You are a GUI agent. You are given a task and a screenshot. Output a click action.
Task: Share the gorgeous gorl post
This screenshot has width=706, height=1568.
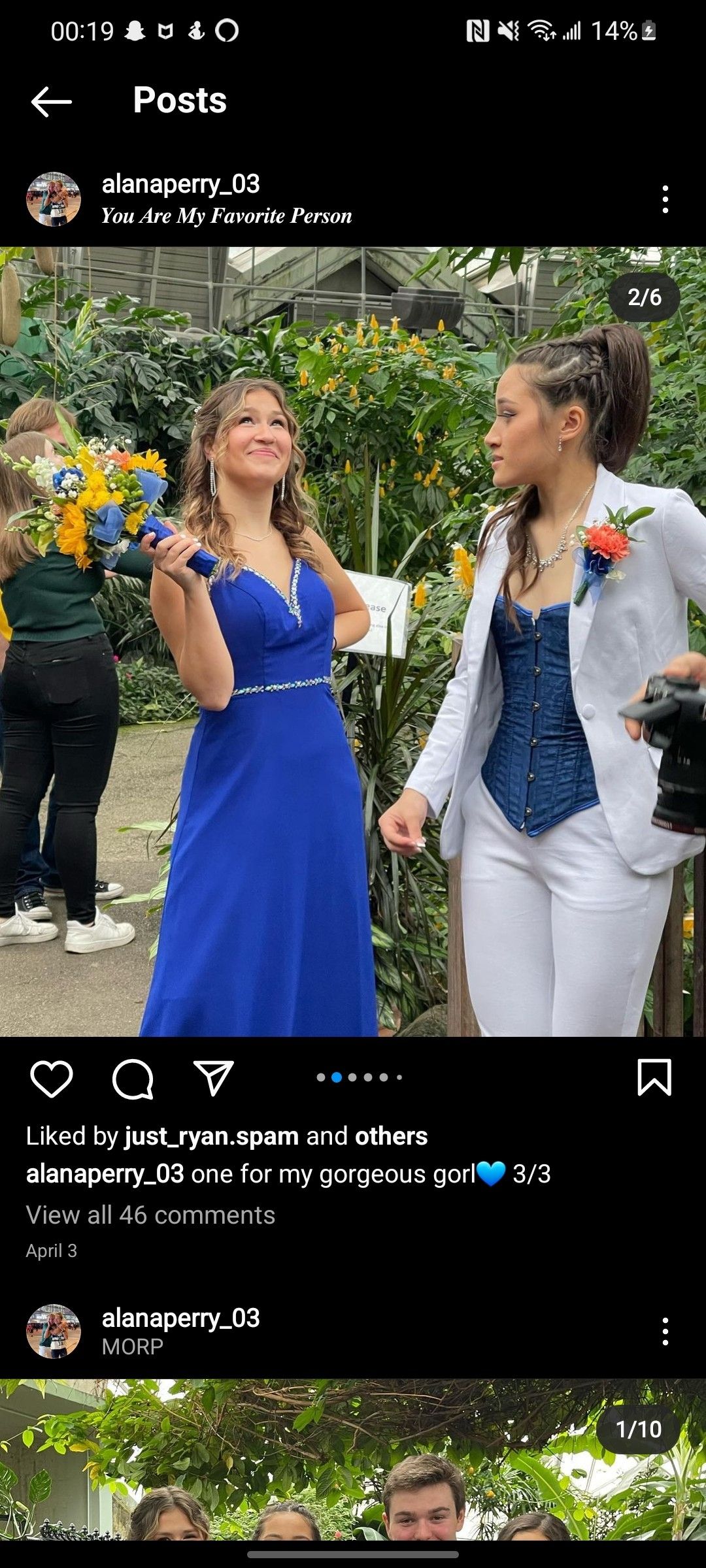click(x=214, y=1079)
